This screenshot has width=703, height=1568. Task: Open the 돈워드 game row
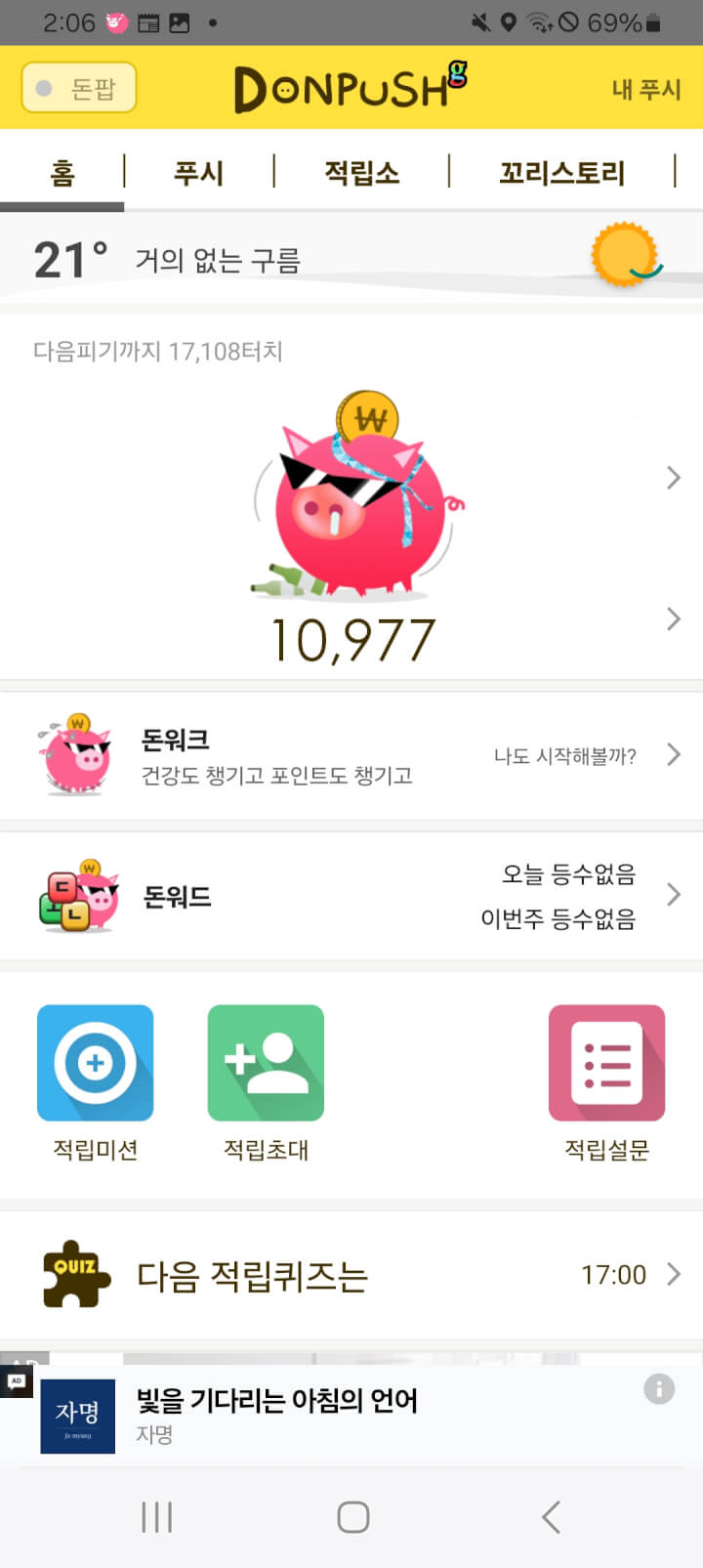(x=351, y=895)
